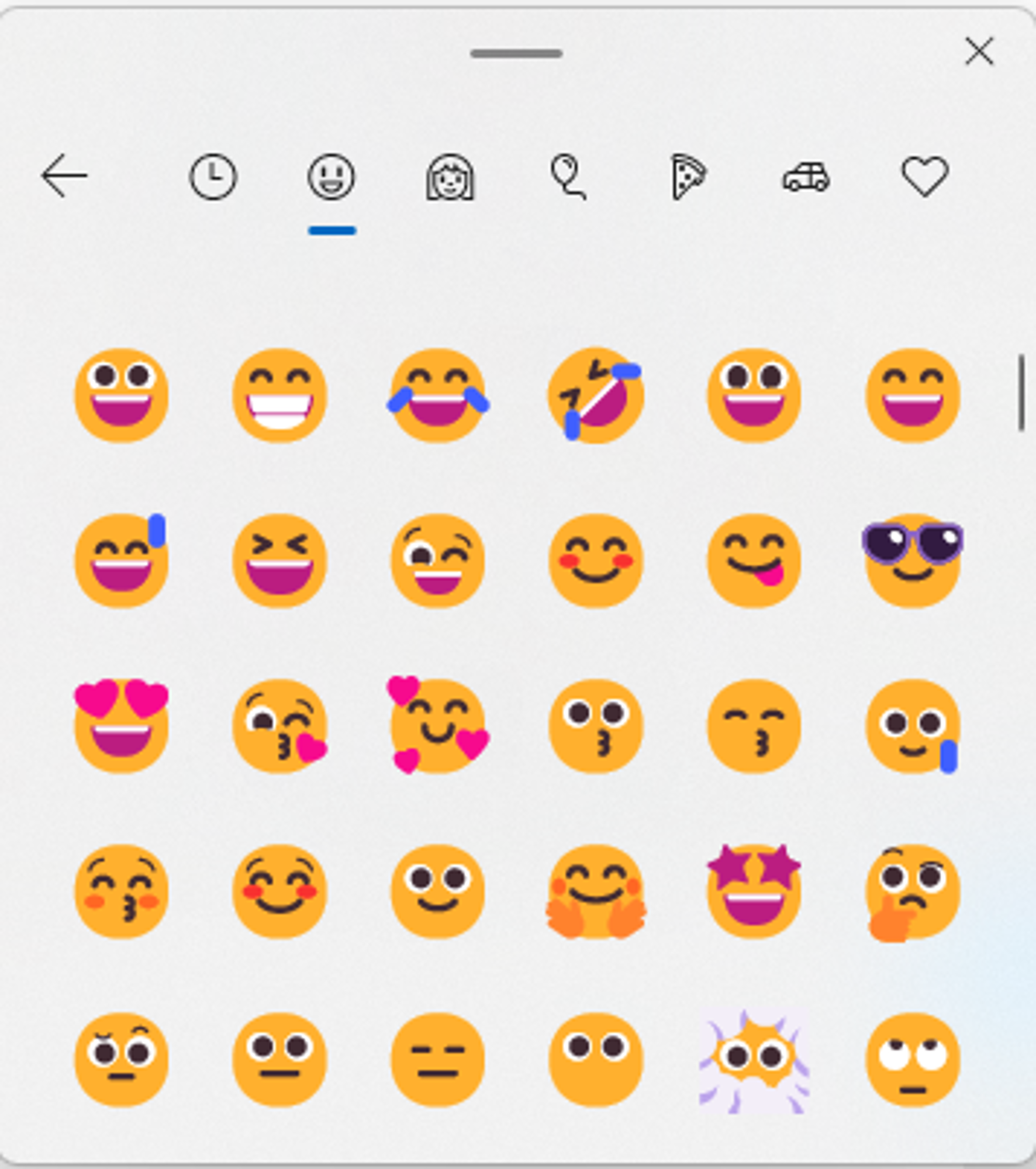Choose the smiling face with three hearts
The width and height of the screenshot is (1036, 1169).
(438, 725)
